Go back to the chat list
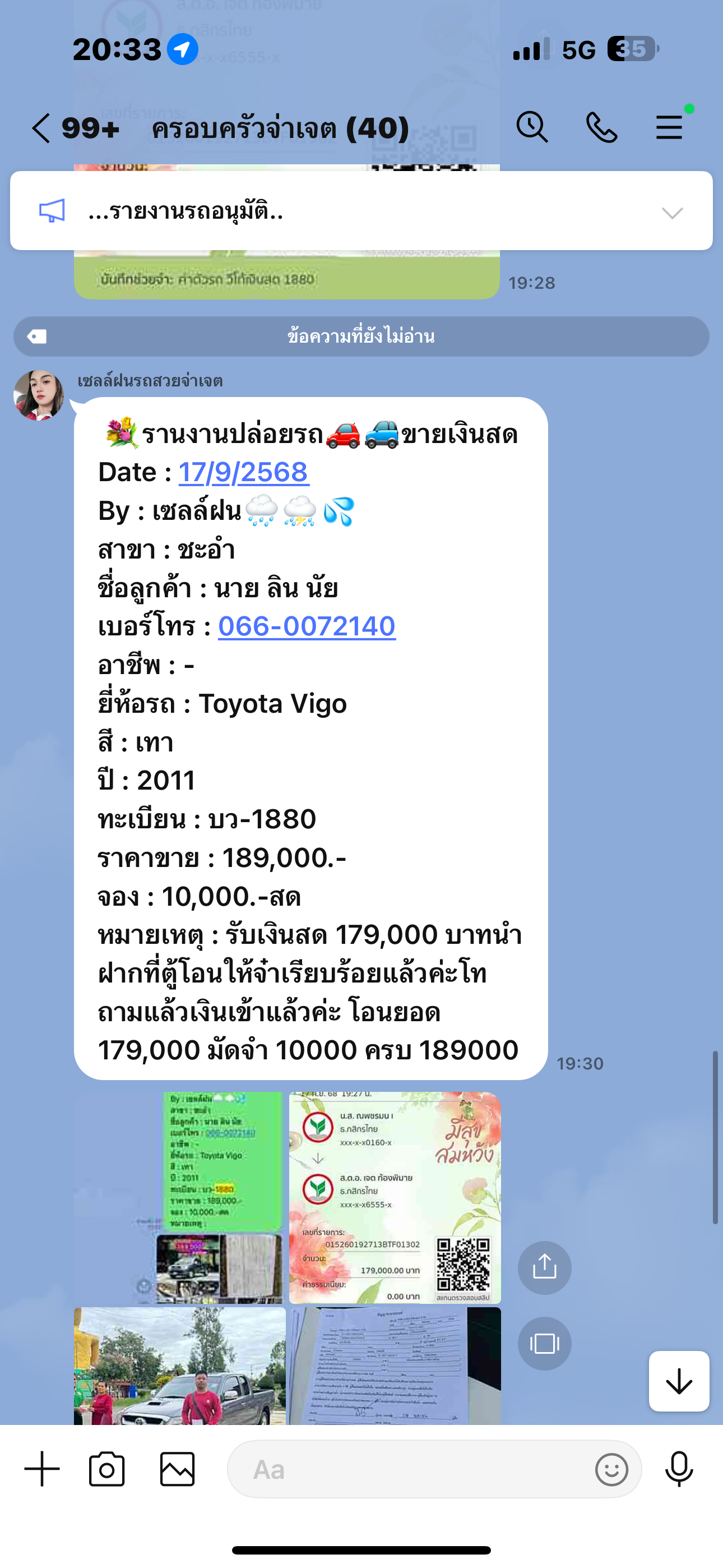Screen dimensions: 723x1568 point(41,128)
